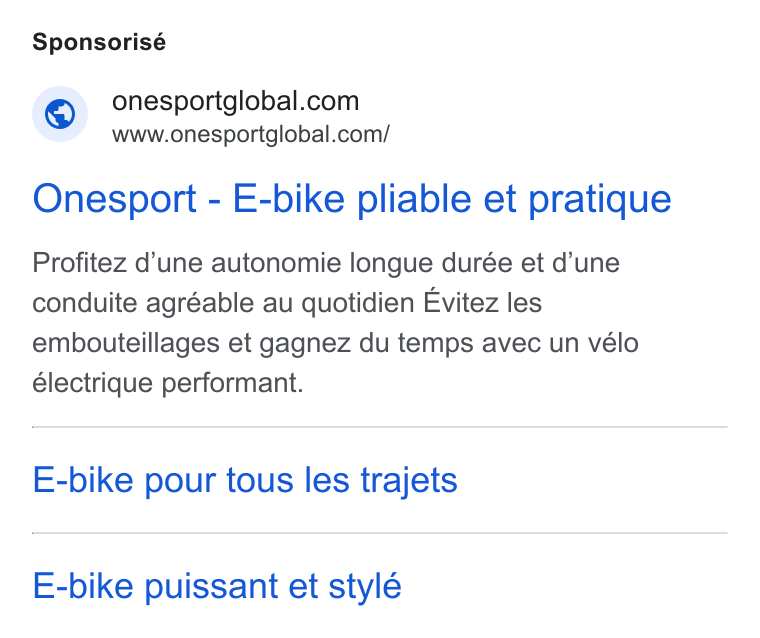Viewport: 760px width, 638px height.
Task: Open the E-bike pour tous les trajets sitelink
Action: click(245, 480)
